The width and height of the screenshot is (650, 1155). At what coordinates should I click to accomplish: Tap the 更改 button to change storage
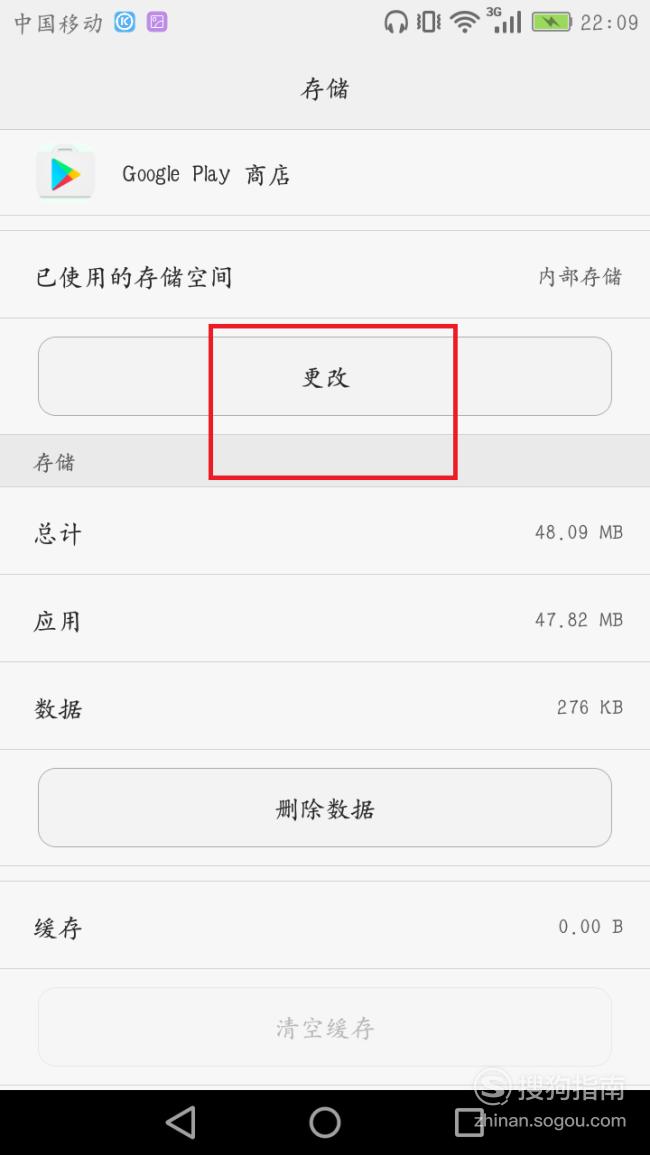(x=325, y=376)
